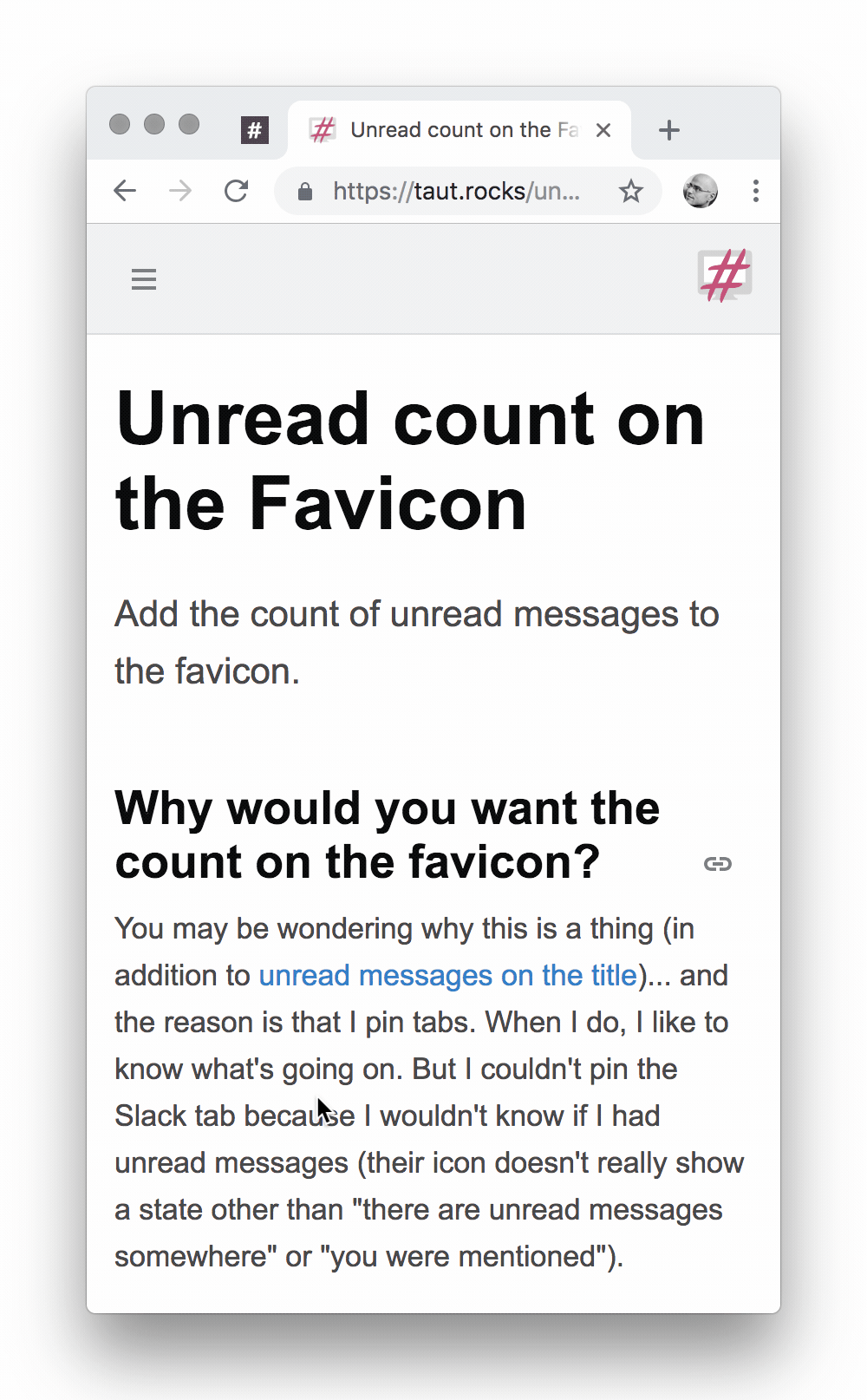The width and height of the screenshot is (867, 1400).
Task: Bookmark this page with the star
Action: coord(631,191)
